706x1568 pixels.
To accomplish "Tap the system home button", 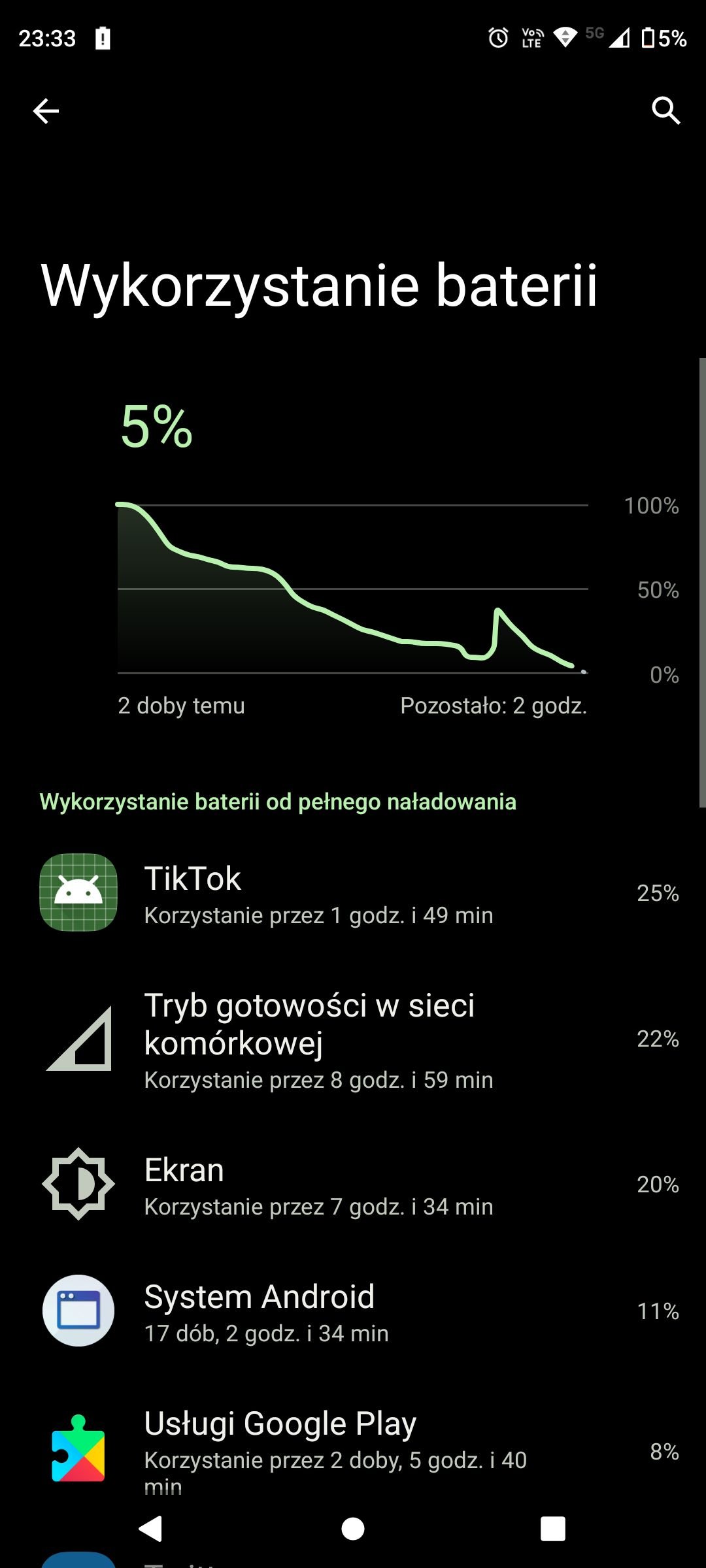I will click(x=353, y=1529).
